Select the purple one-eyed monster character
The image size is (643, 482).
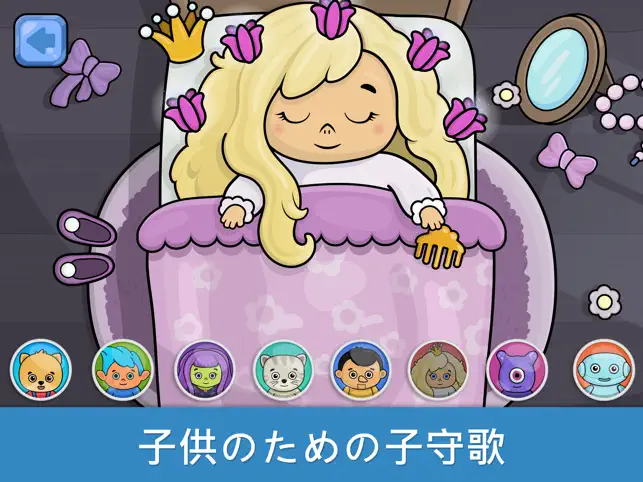(x=516, y=370)
